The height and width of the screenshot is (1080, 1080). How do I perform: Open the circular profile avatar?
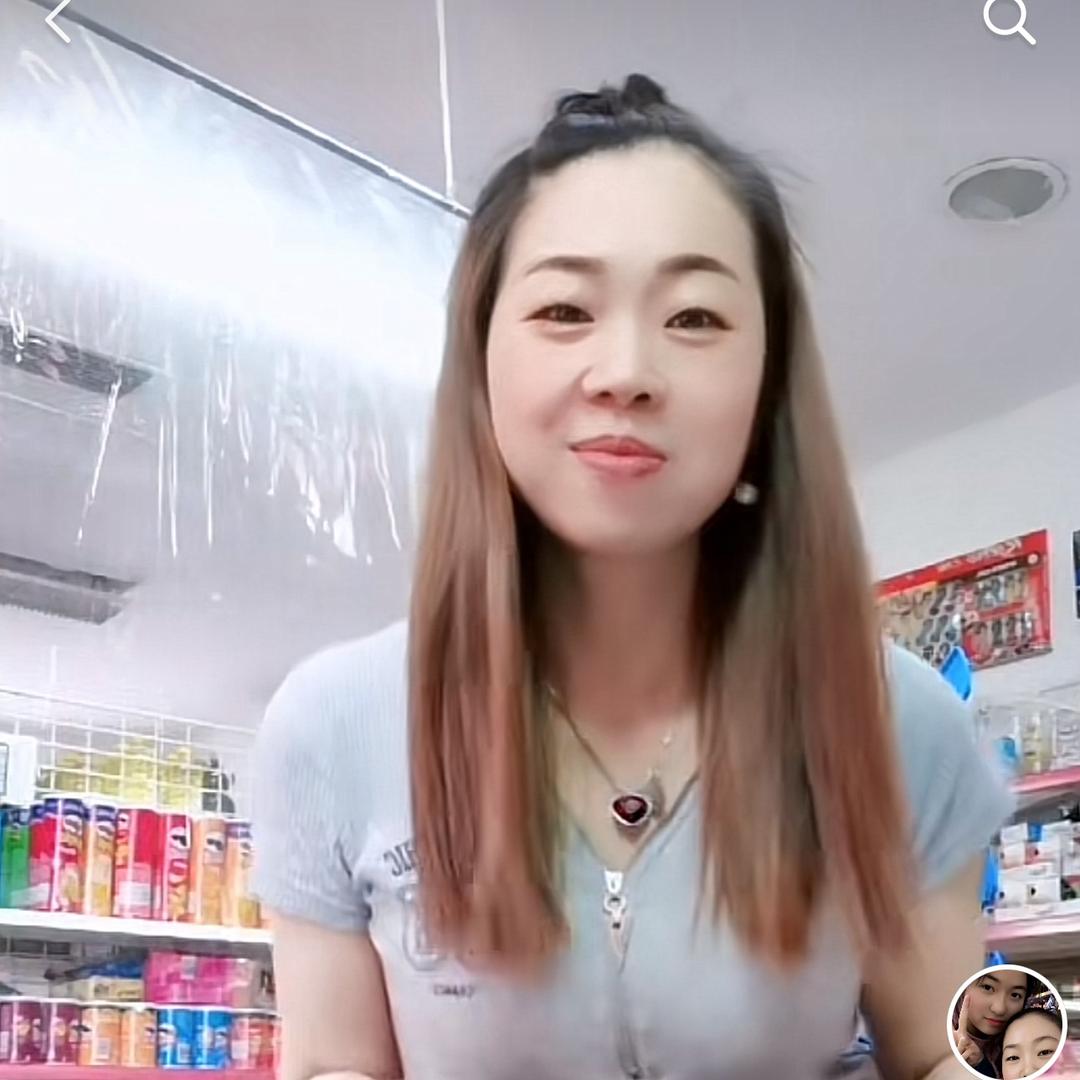coord(1007,1023)
